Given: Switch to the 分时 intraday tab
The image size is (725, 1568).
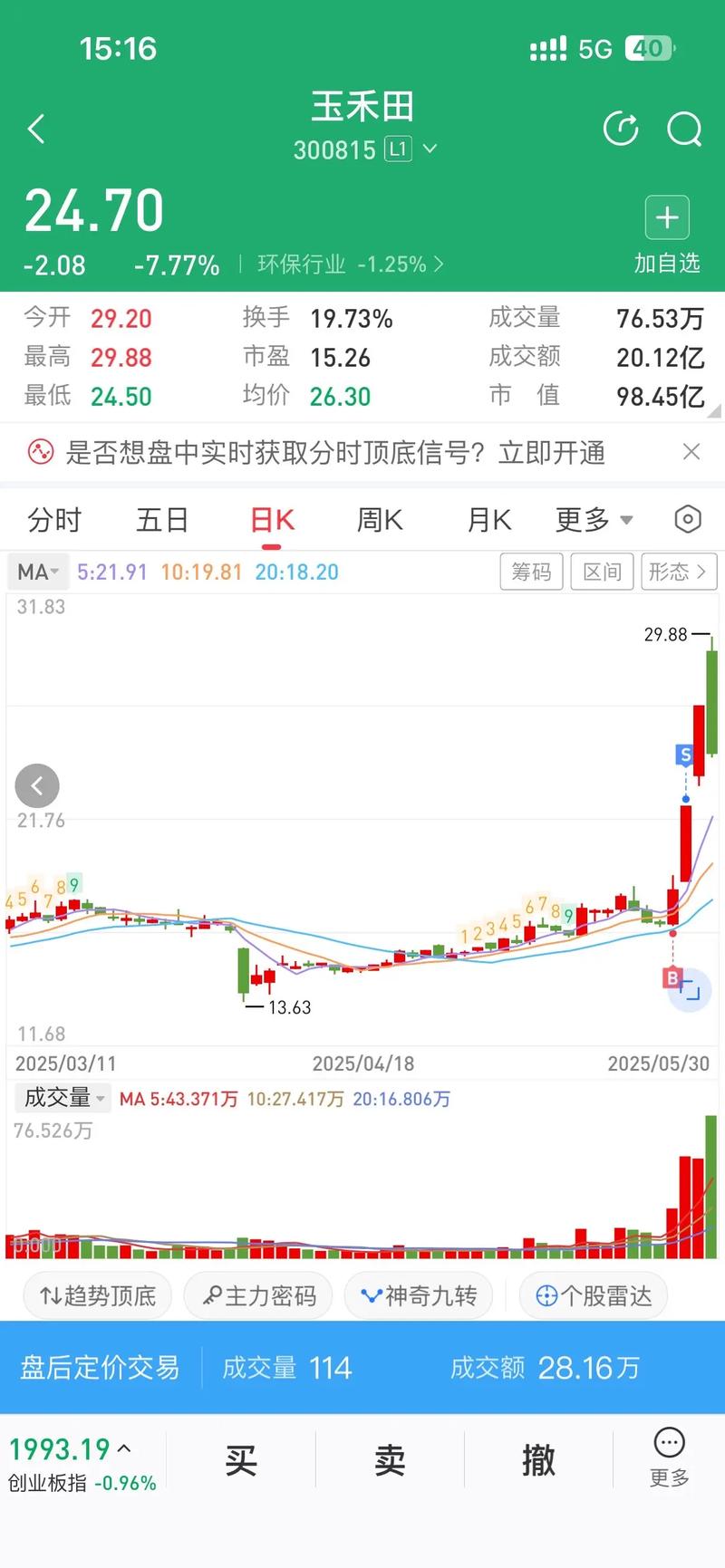Looking at the screenshot, I should pos(54,518).
